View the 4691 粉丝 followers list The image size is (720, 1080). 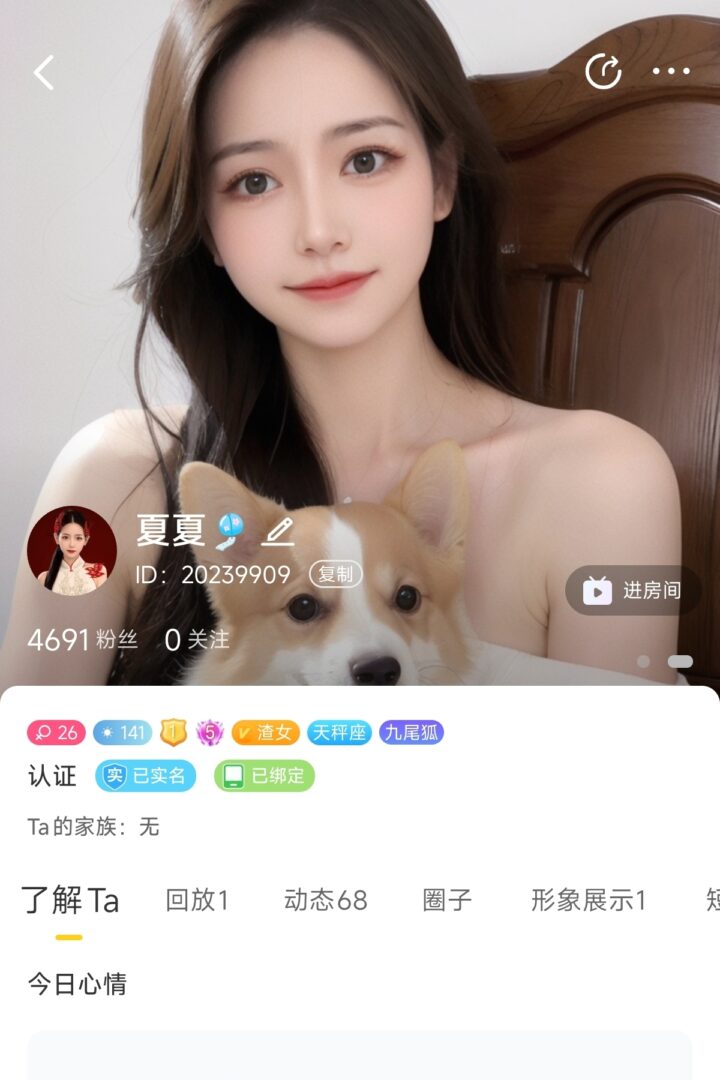click(82, 640)
